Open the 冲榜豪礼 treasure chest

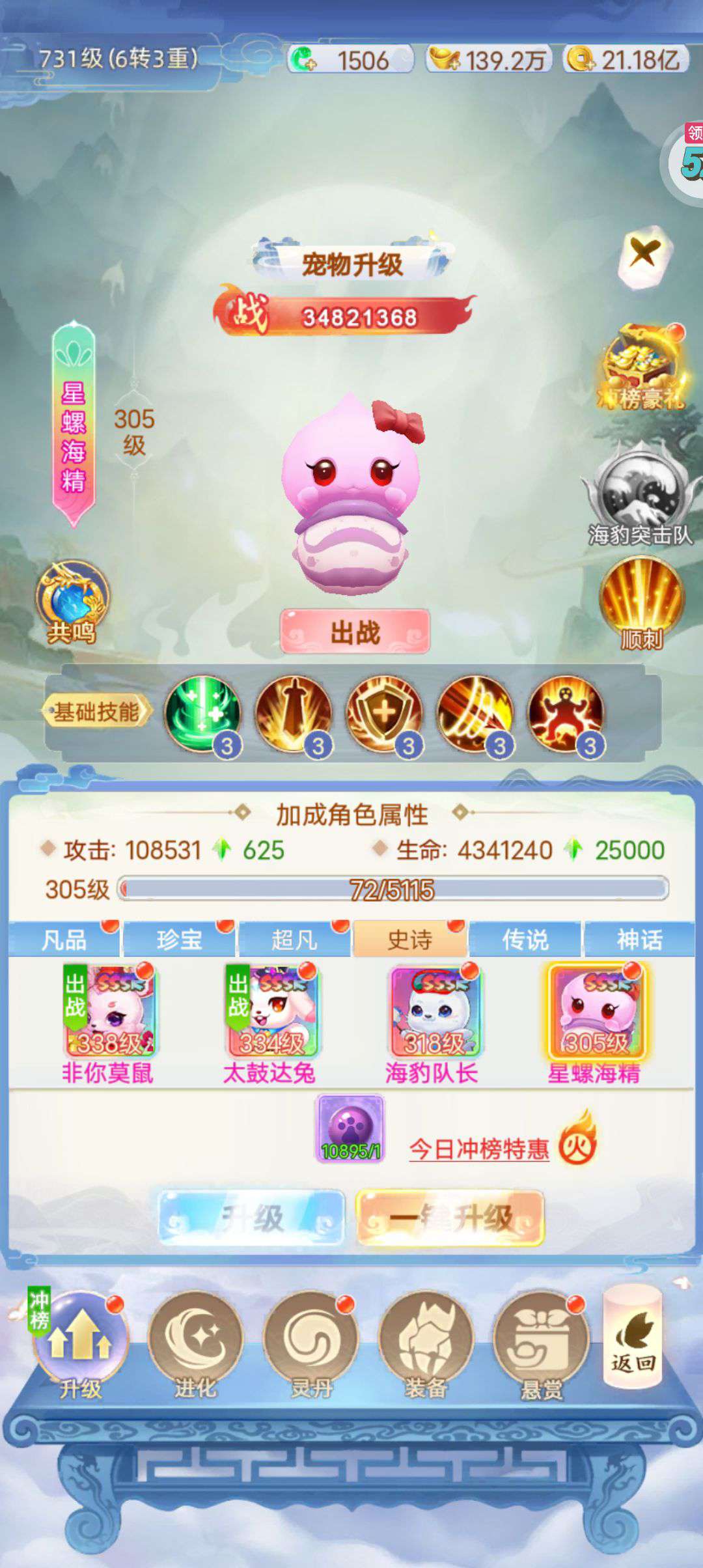[643, 368]
